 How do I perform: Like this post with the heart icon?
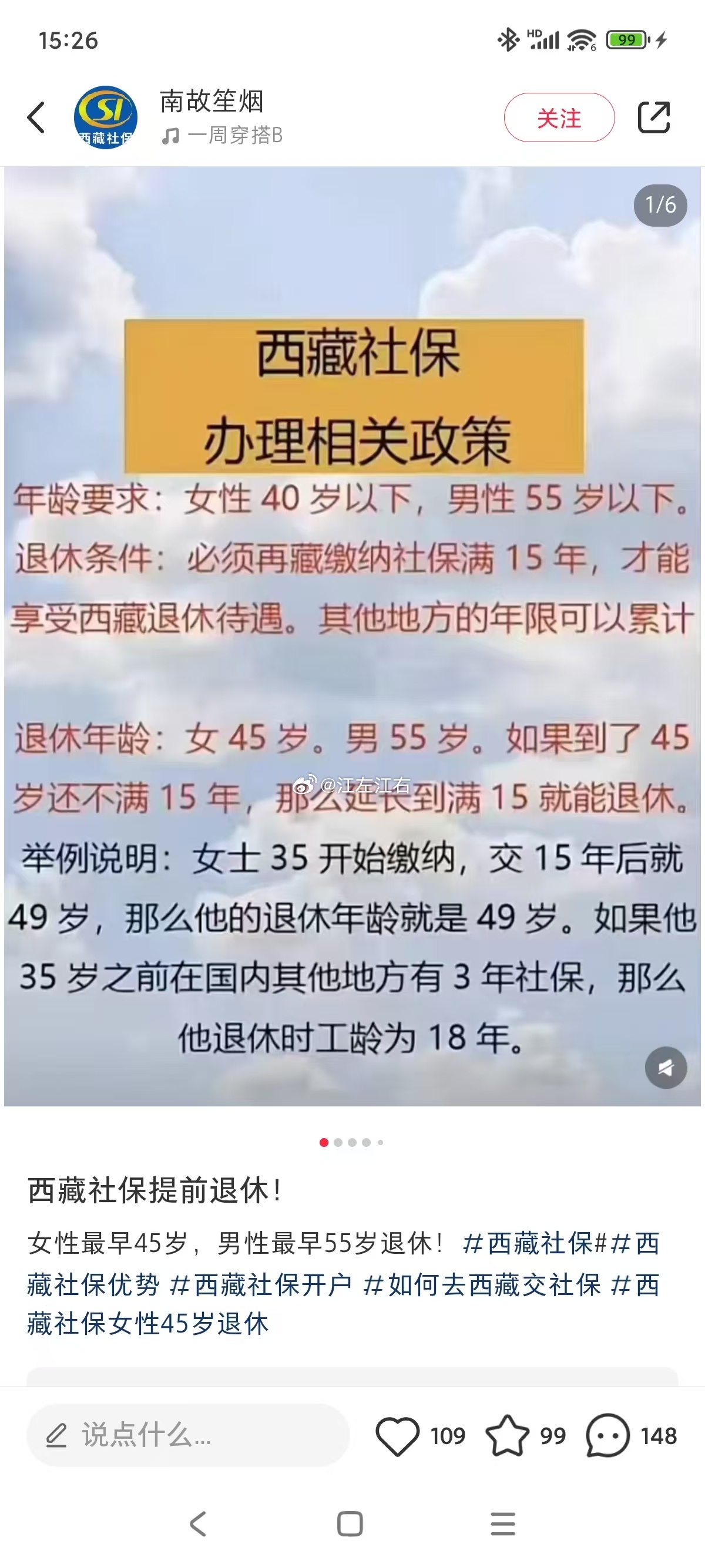tap(398, 1436)
